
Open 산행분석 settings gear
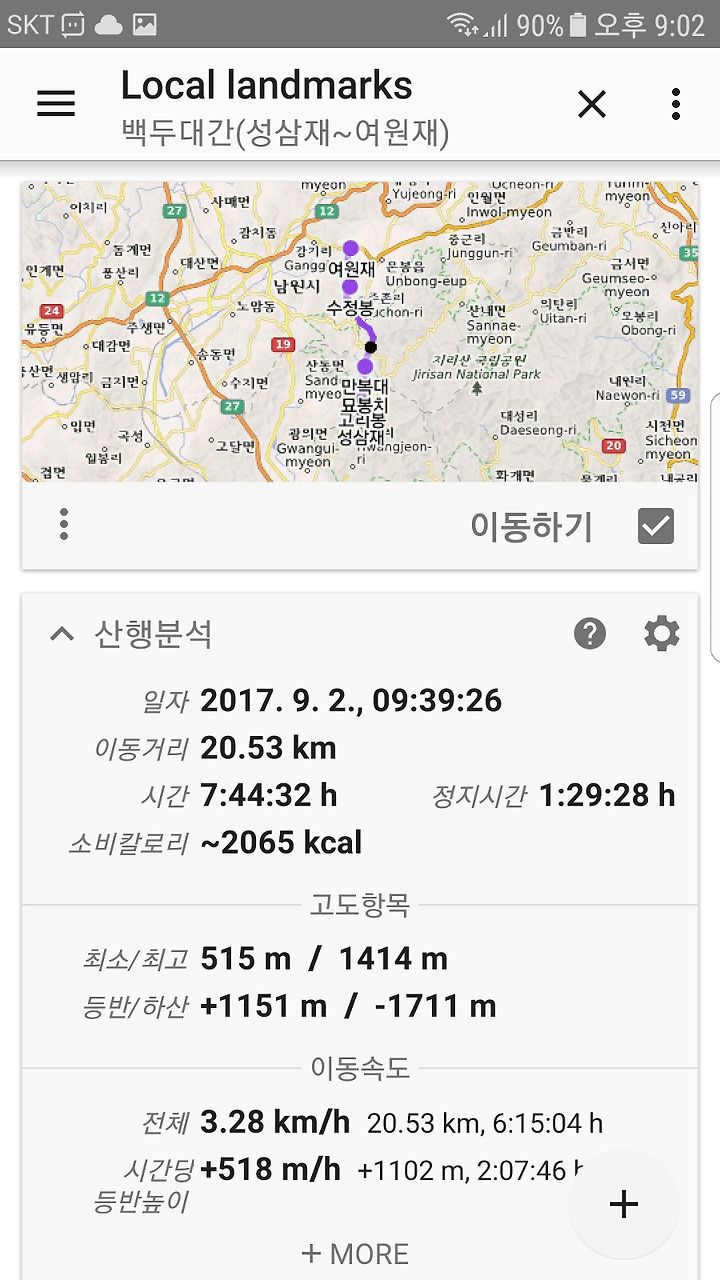pyautogui.click(x=661, y=633)
